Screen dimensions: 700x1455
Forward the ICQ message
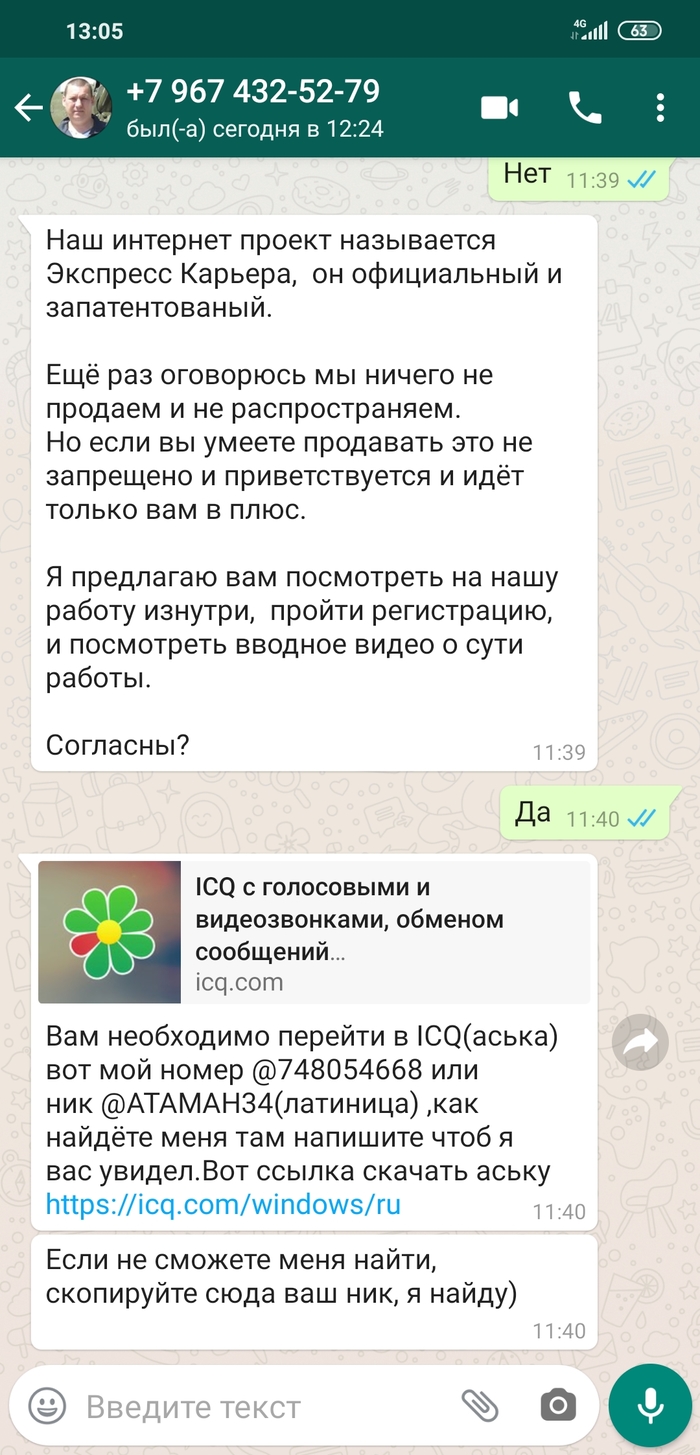[x=639, y=1043]
